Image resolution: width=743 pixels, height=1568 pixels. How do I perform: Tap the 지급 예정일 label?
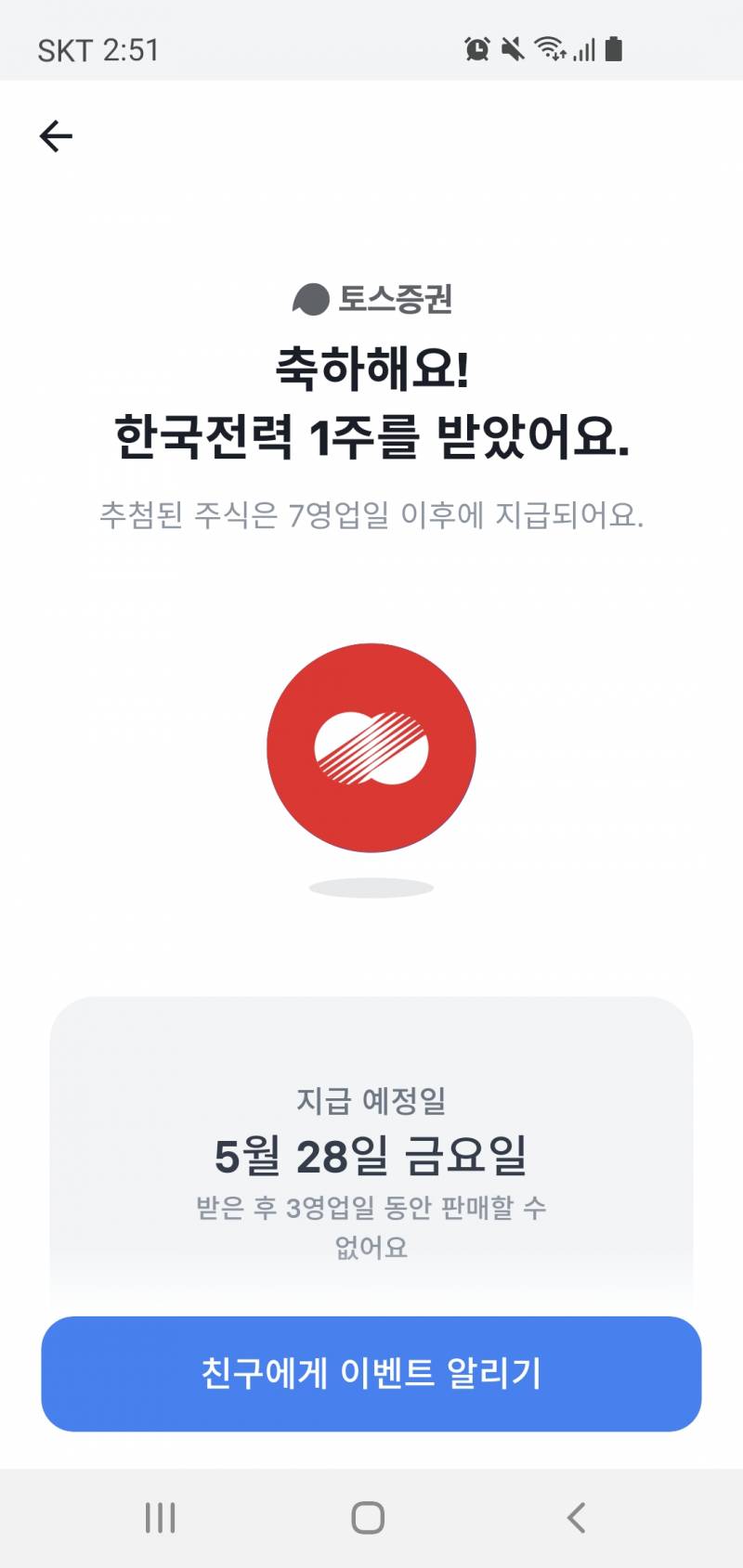point(371,1103)
